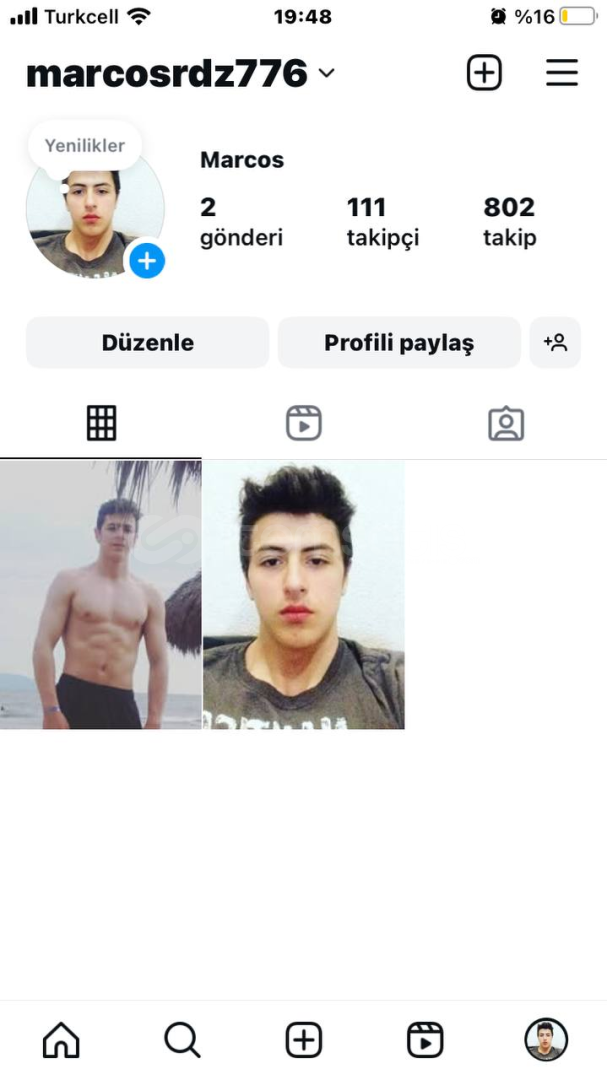Tap Profili paylaş button
The height and width of the screenshot is (1080, 607).
tap(399, 343)
